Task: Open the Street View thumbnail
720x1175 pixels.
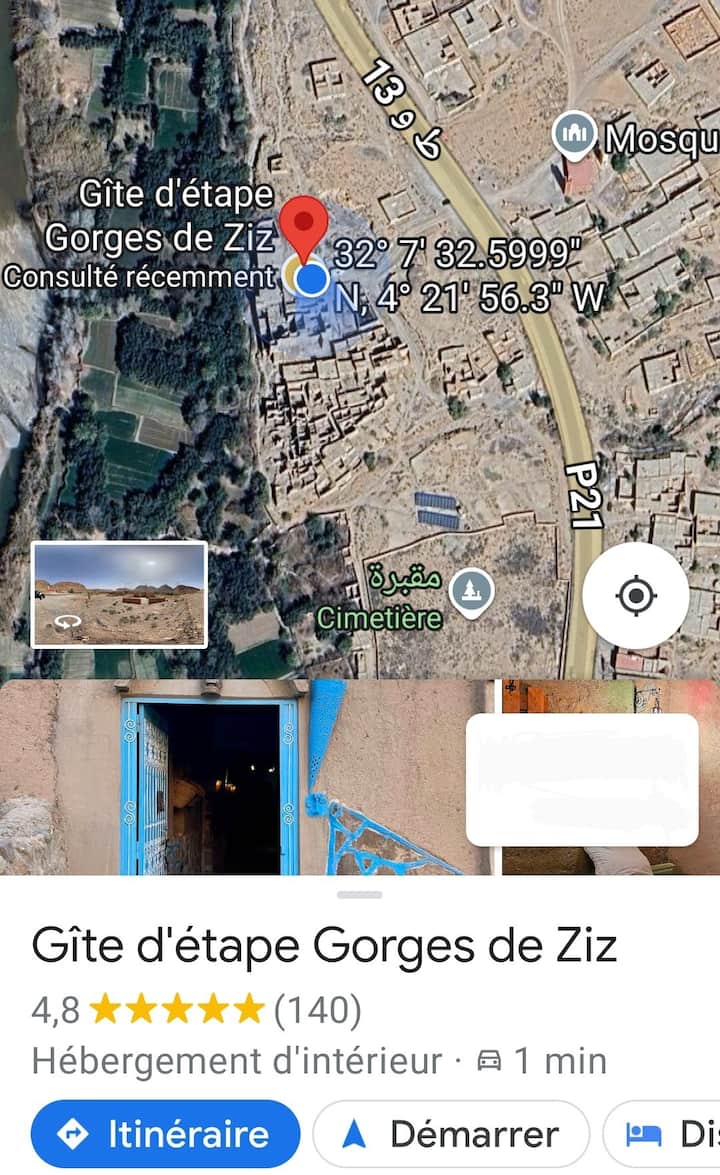Action: click(119, 594)
